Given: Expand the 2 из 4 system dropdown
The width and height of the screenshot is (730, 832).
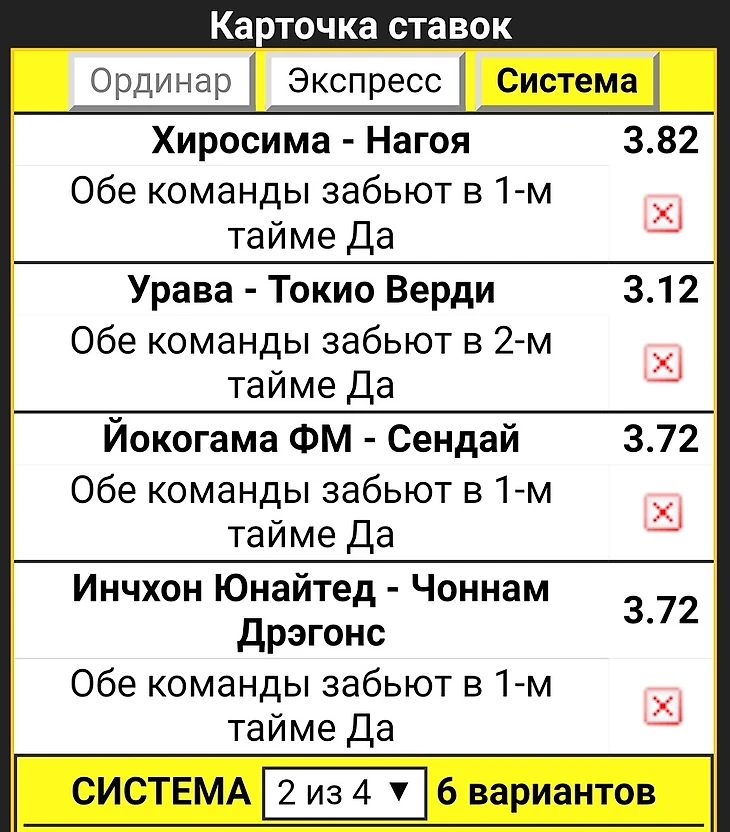Looking at the screenshot, I should pyautogui.click(x=344, y=793).
